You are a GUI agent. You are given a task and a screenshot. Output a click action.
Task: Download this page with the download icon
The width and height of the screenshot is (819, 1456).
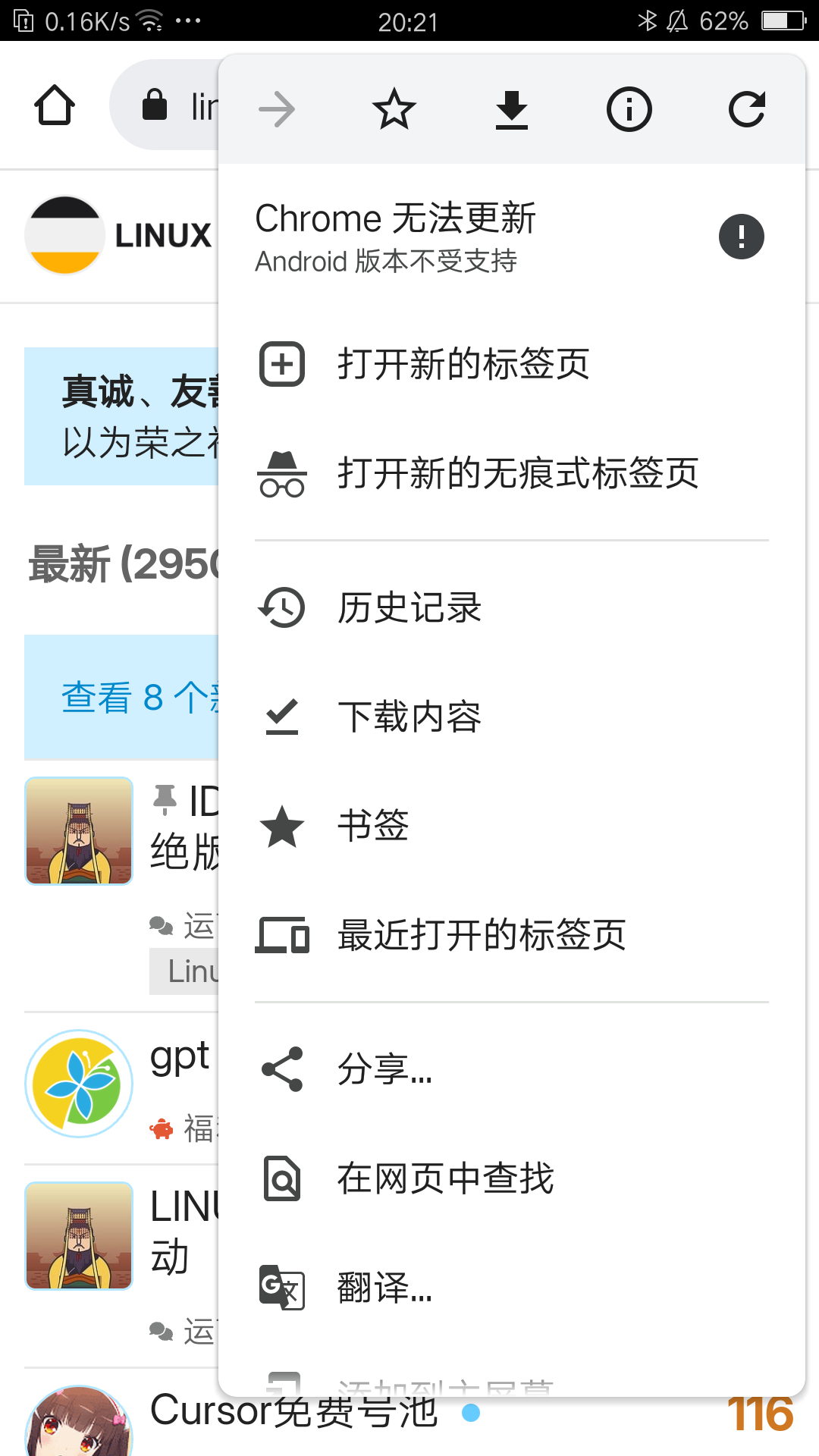click(x=512, y=110)
